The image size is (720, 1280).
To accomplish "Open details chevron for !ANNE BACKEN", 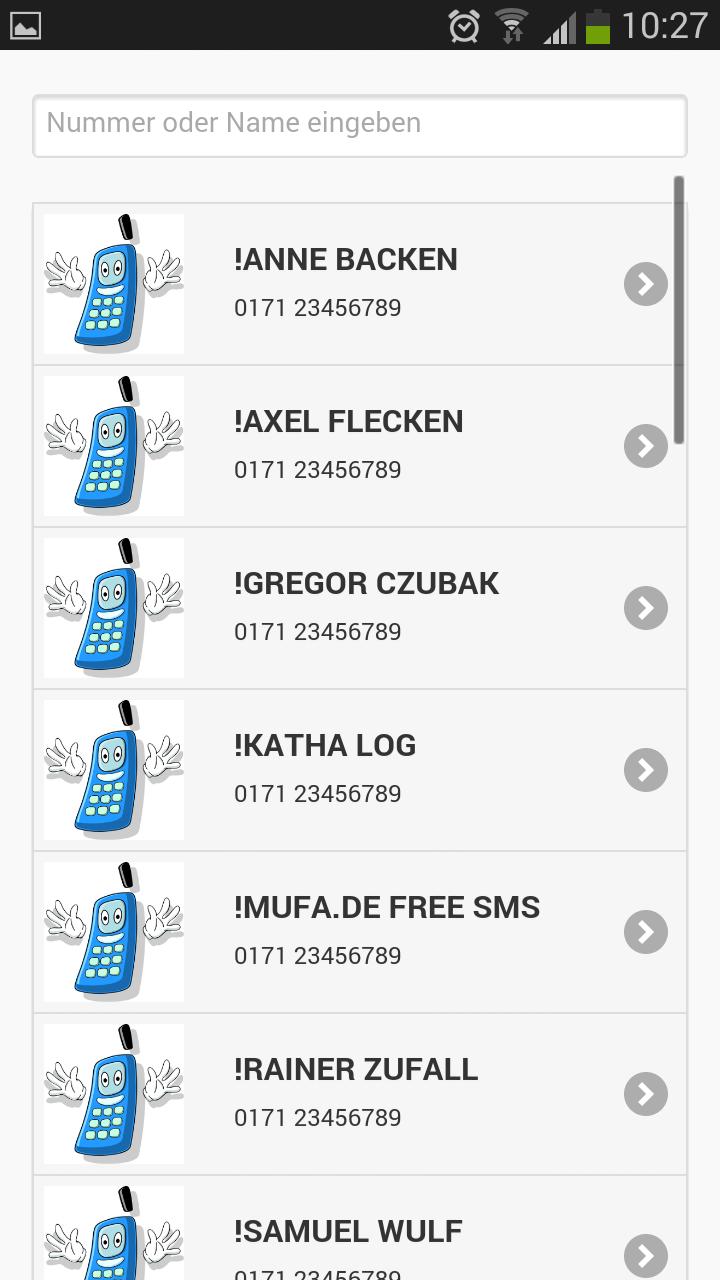I will pyautogui.click(x=645, y=284).
